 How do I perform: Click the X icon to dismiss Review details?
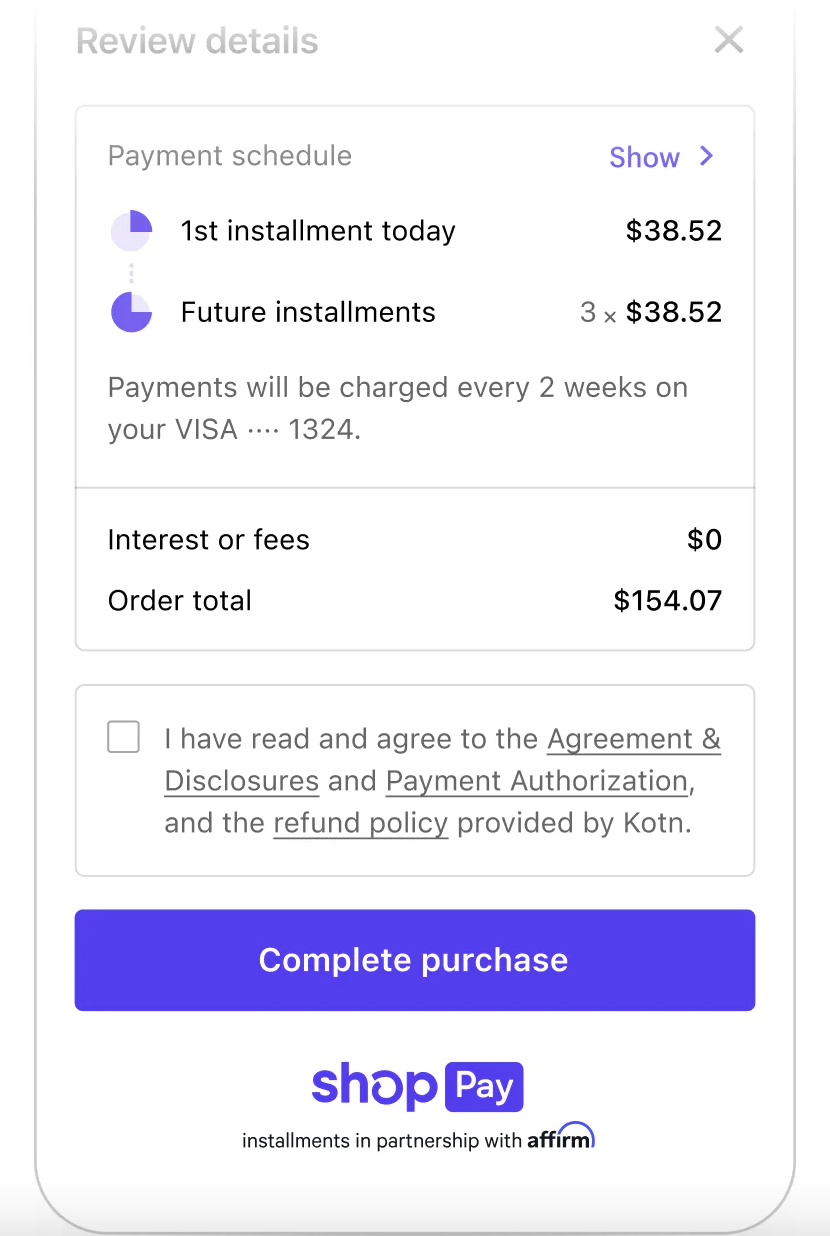coord(729,40)
